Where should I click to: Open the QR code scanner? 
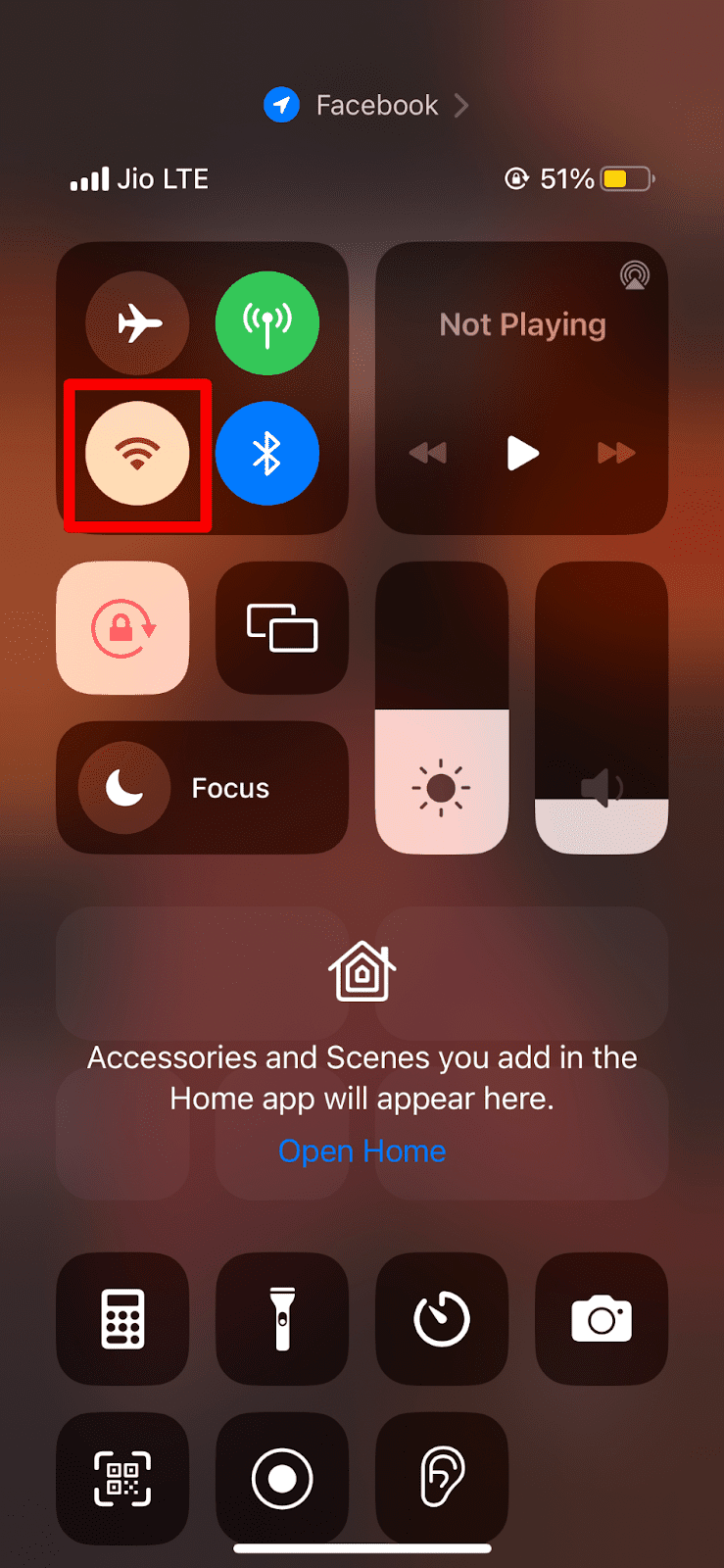(x=122, y=1478)
